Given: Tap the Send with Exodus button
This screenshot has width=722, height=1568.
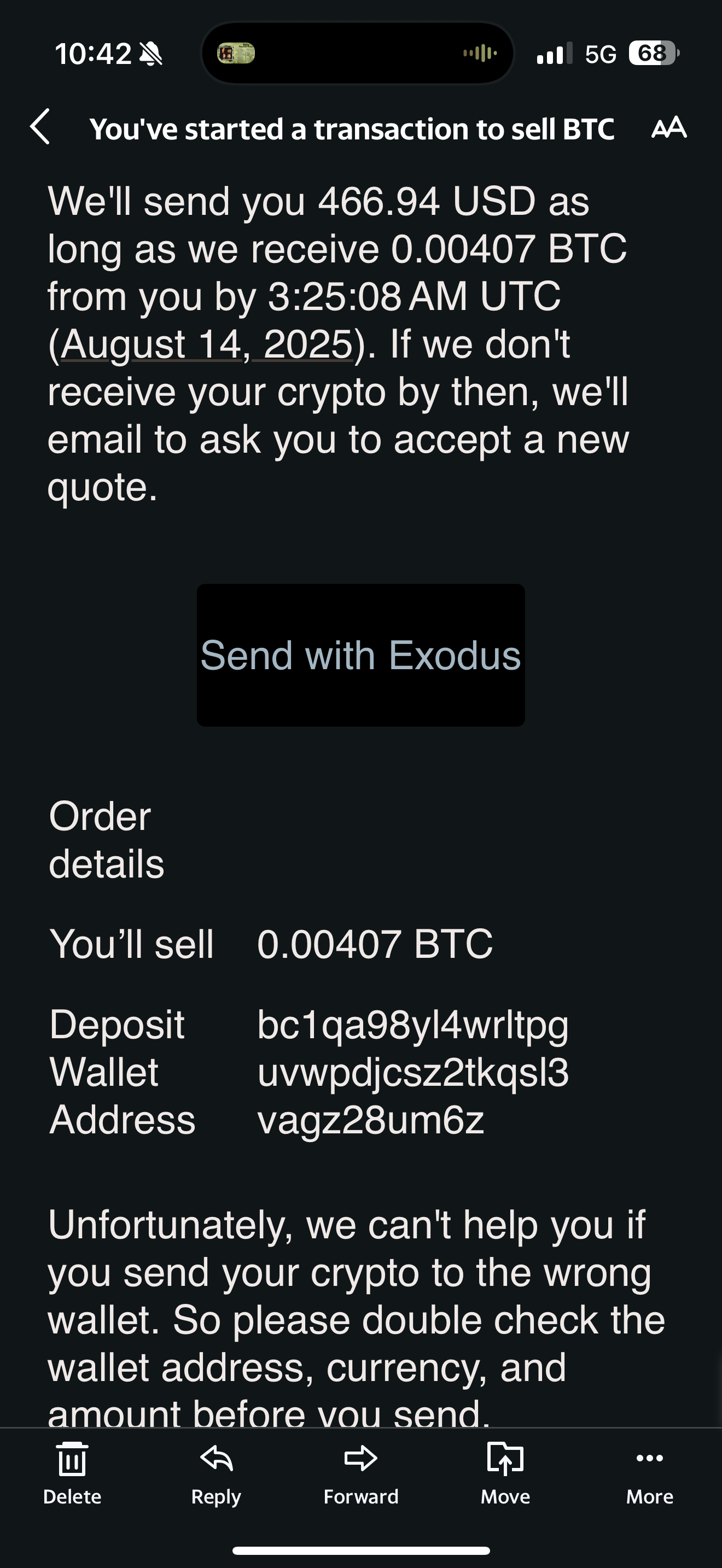Looking at the screenshot, I should click(x=360, y=655).
